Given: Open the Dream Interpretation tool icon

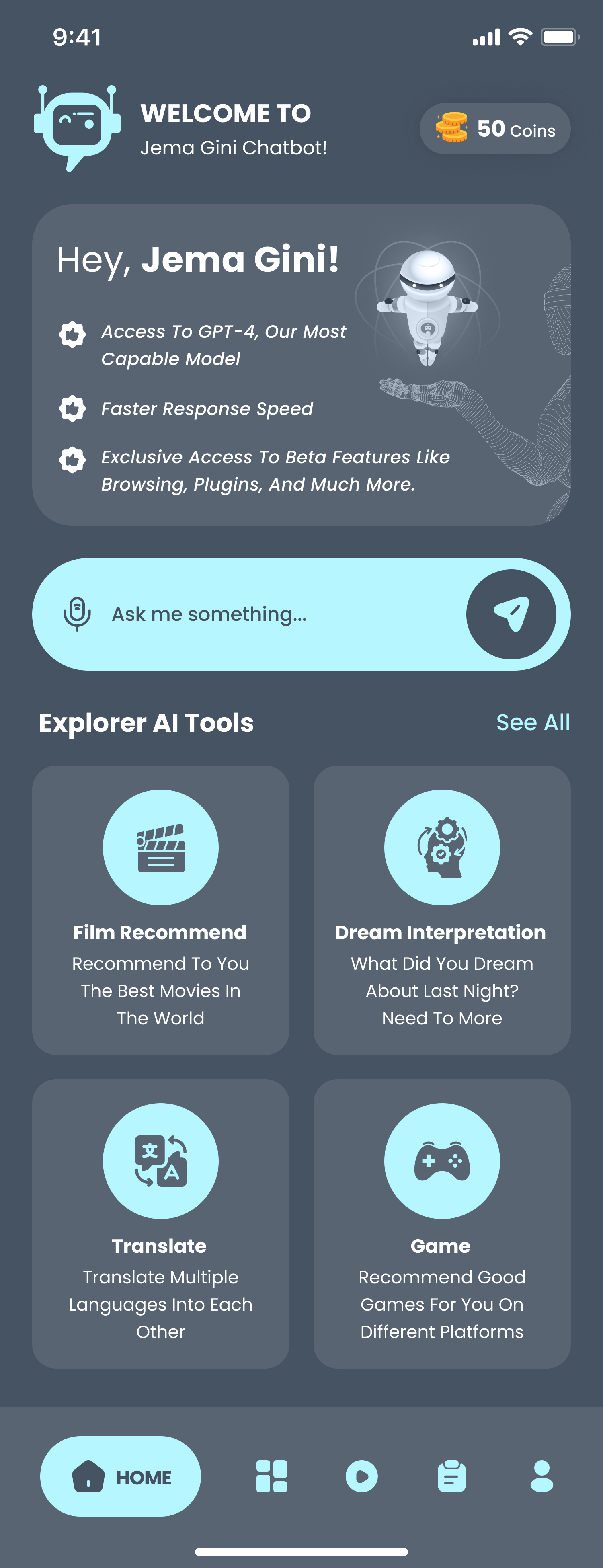Looking at the screenshot, I should click(x=442, y=848).
